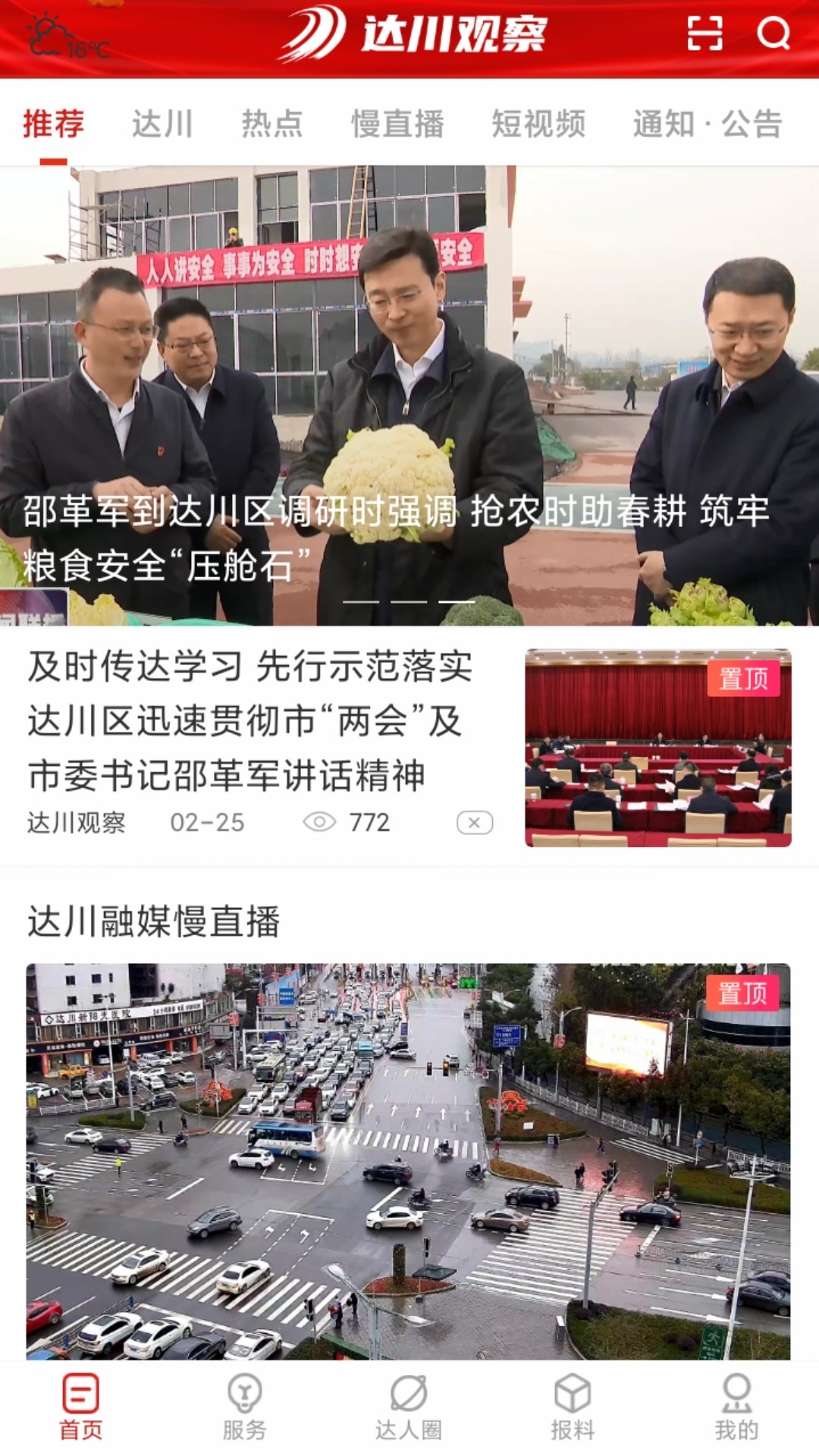Open the banner story about 邵革军调研
Image resolution: width=819 pixels, height=1456 pixels.
[409, 396]
